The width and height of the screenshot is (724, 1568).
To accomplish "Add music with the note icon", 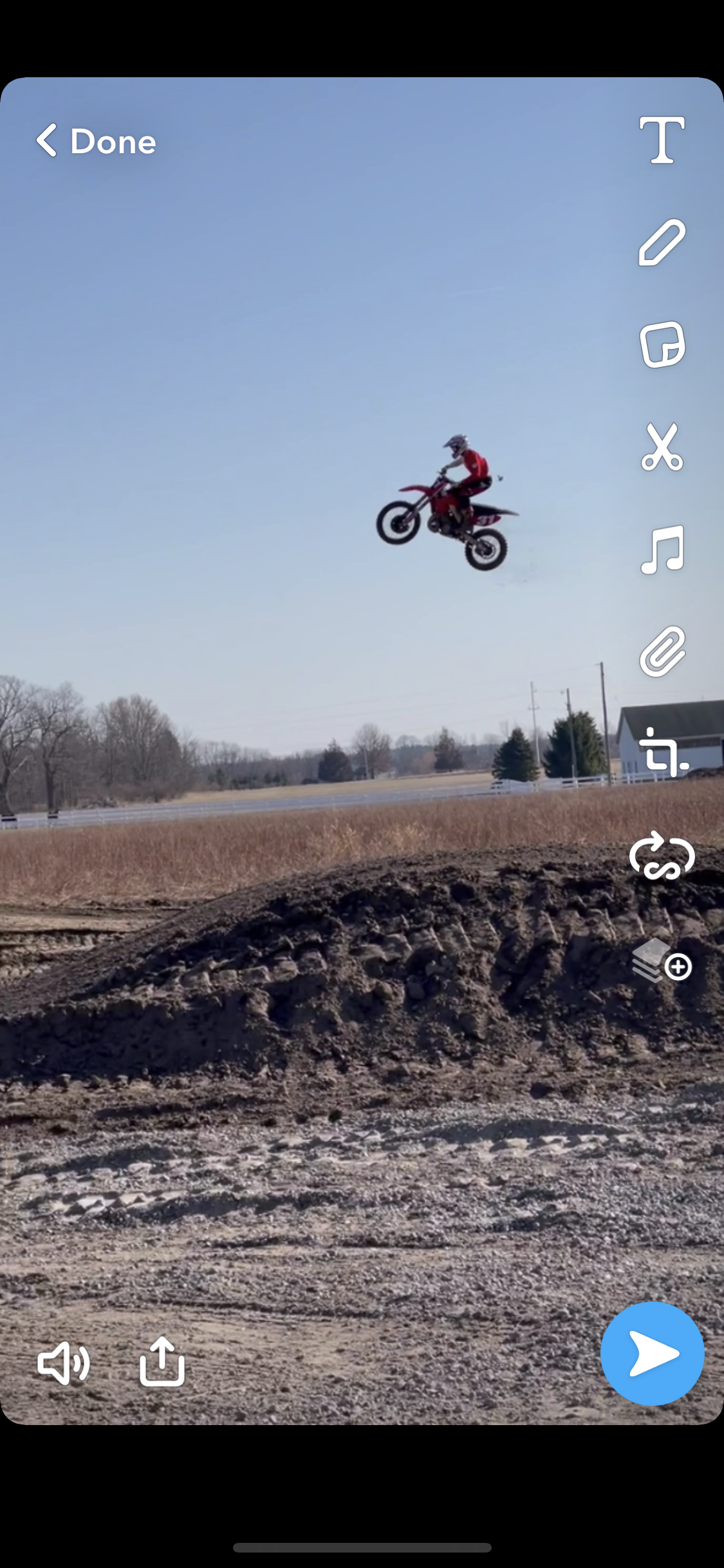I will 662,549.
